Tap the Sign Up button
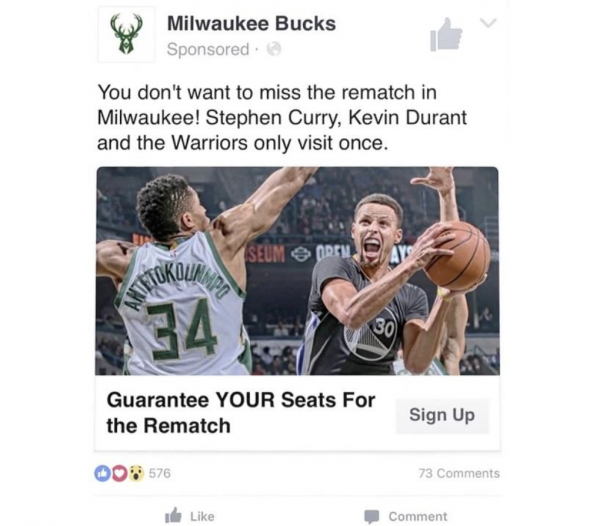The width and height of the screenshot is (600, 526). click(x=442, y=415)
